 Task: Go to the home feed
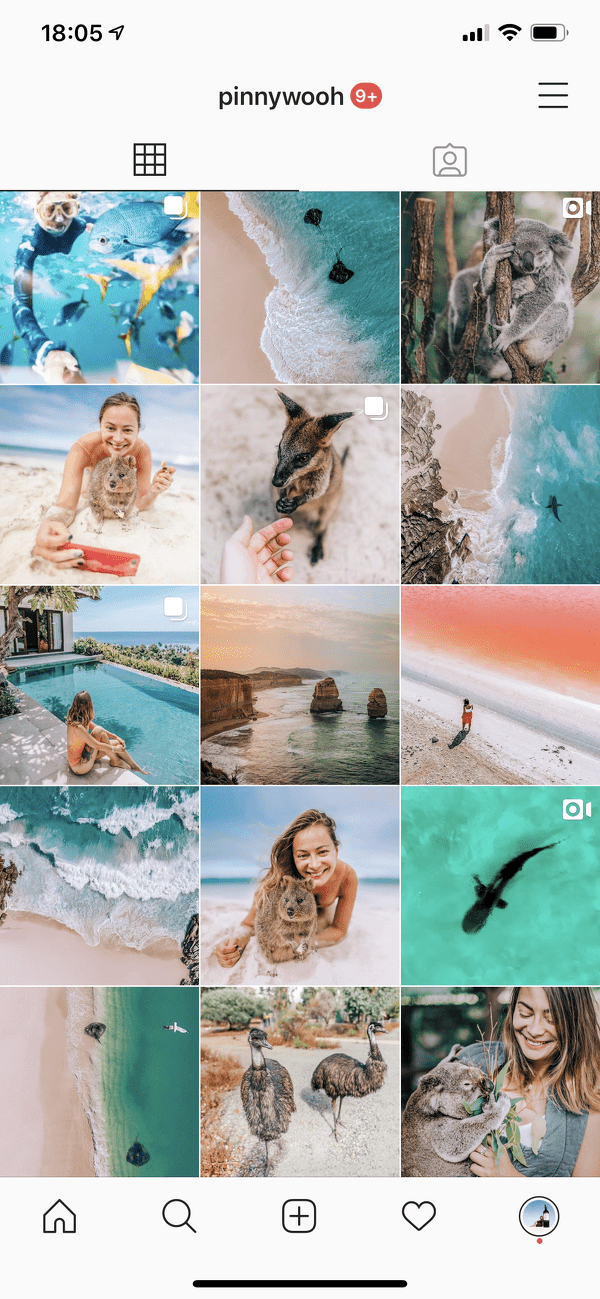pos(59,1216)
